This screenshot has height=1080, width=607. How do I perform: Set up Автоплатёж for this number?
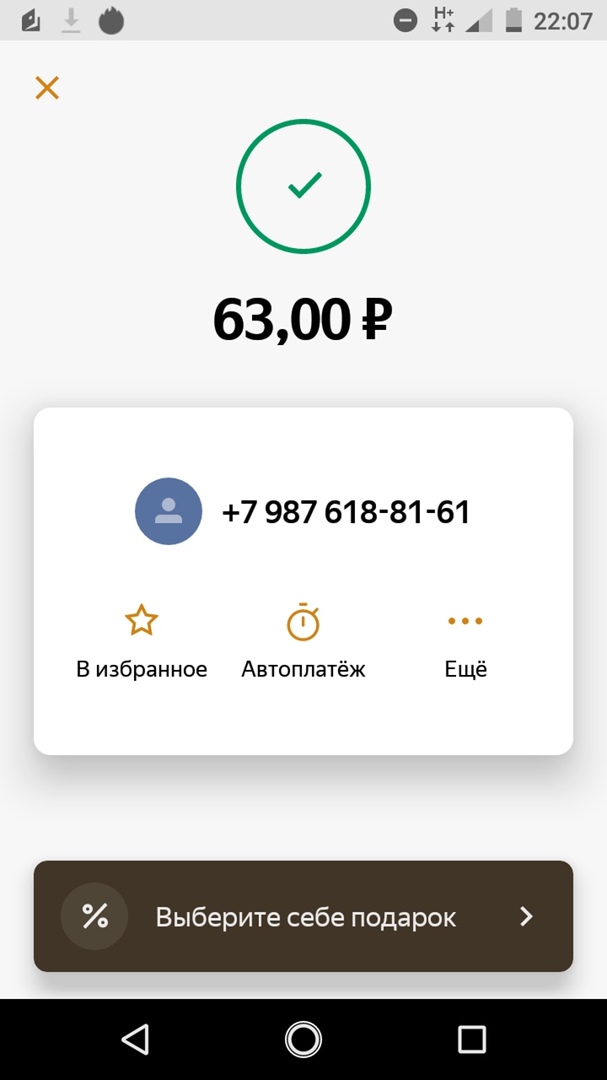tap(303, 642)
